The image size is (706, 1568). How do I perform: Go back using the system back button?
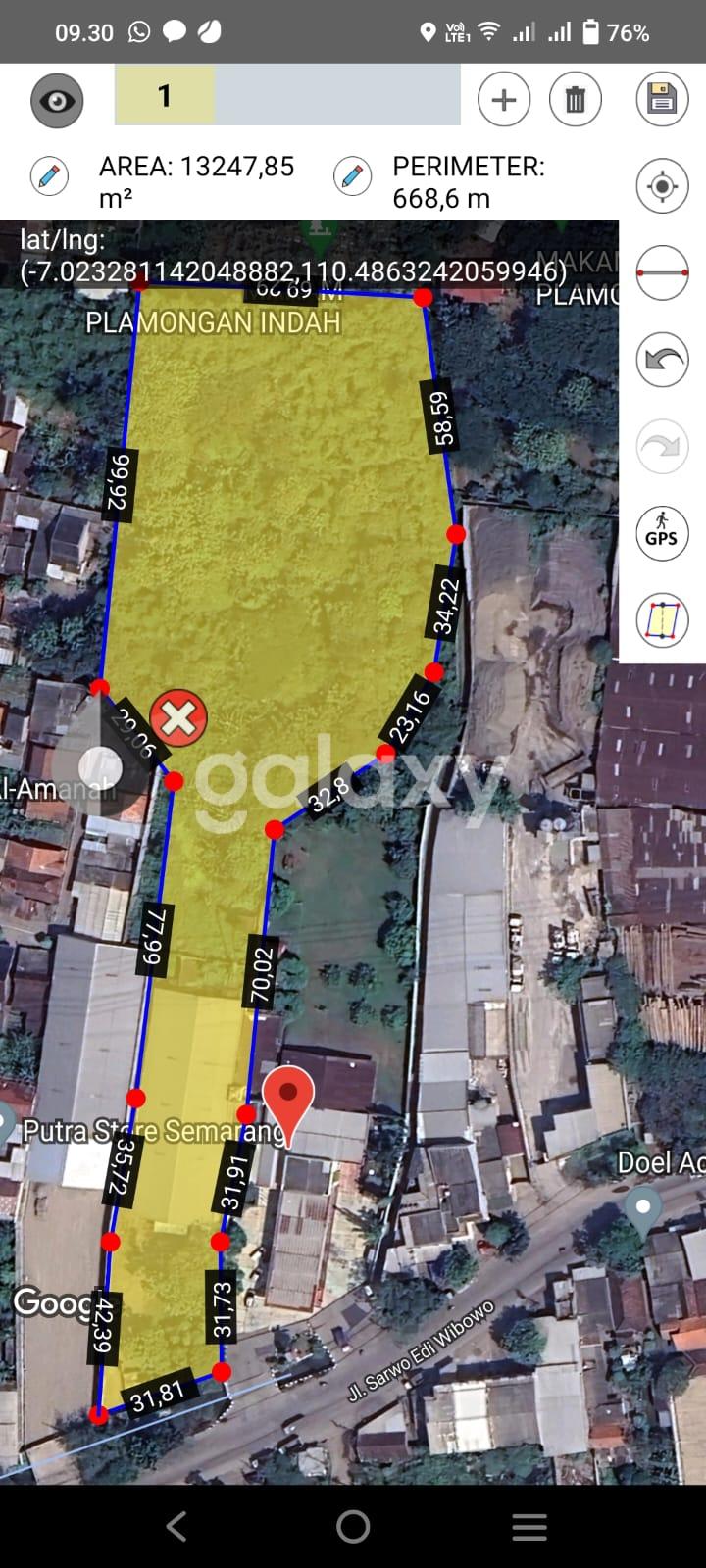coord(176,1526)
